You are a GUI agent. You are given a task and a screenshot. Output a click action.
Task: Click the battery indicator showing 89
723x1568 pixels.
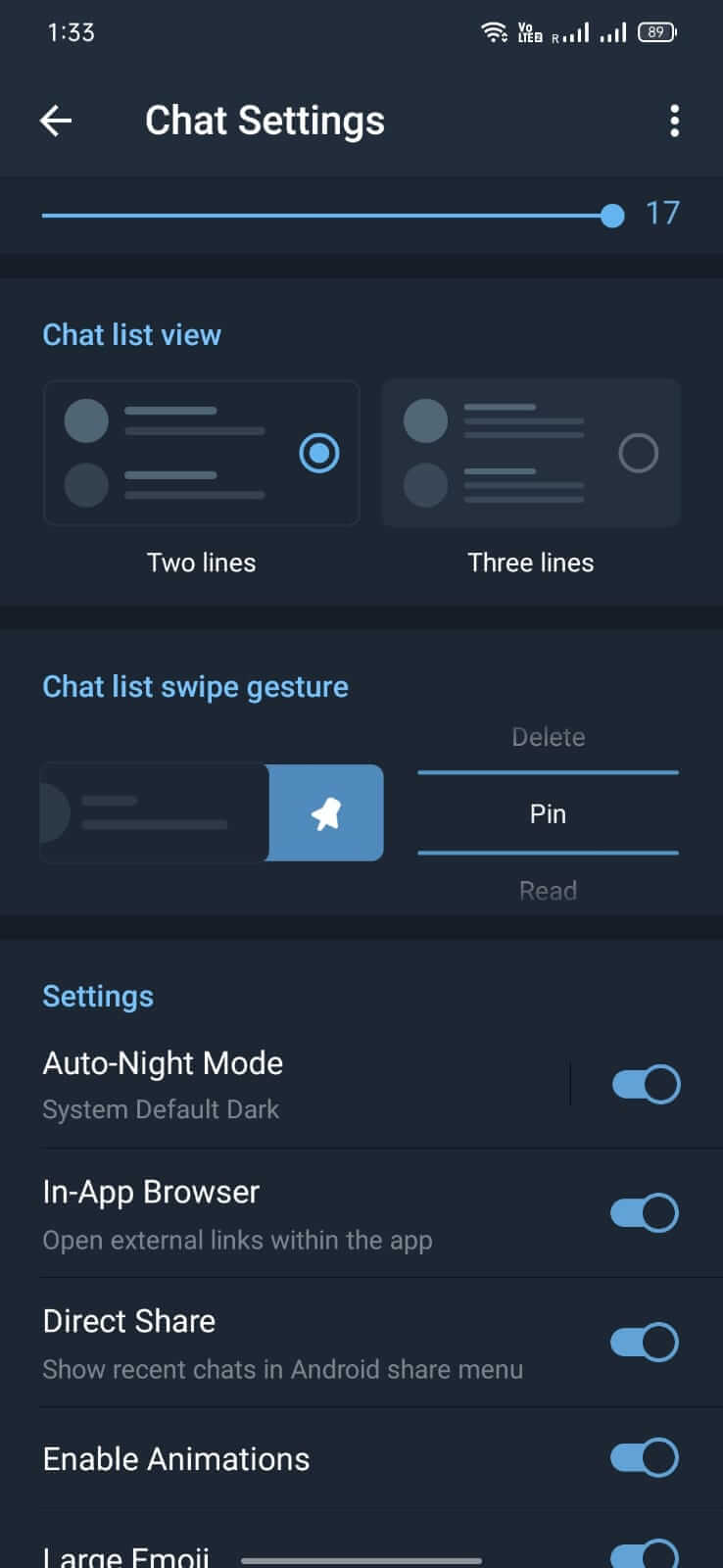(x=656, y=31)
